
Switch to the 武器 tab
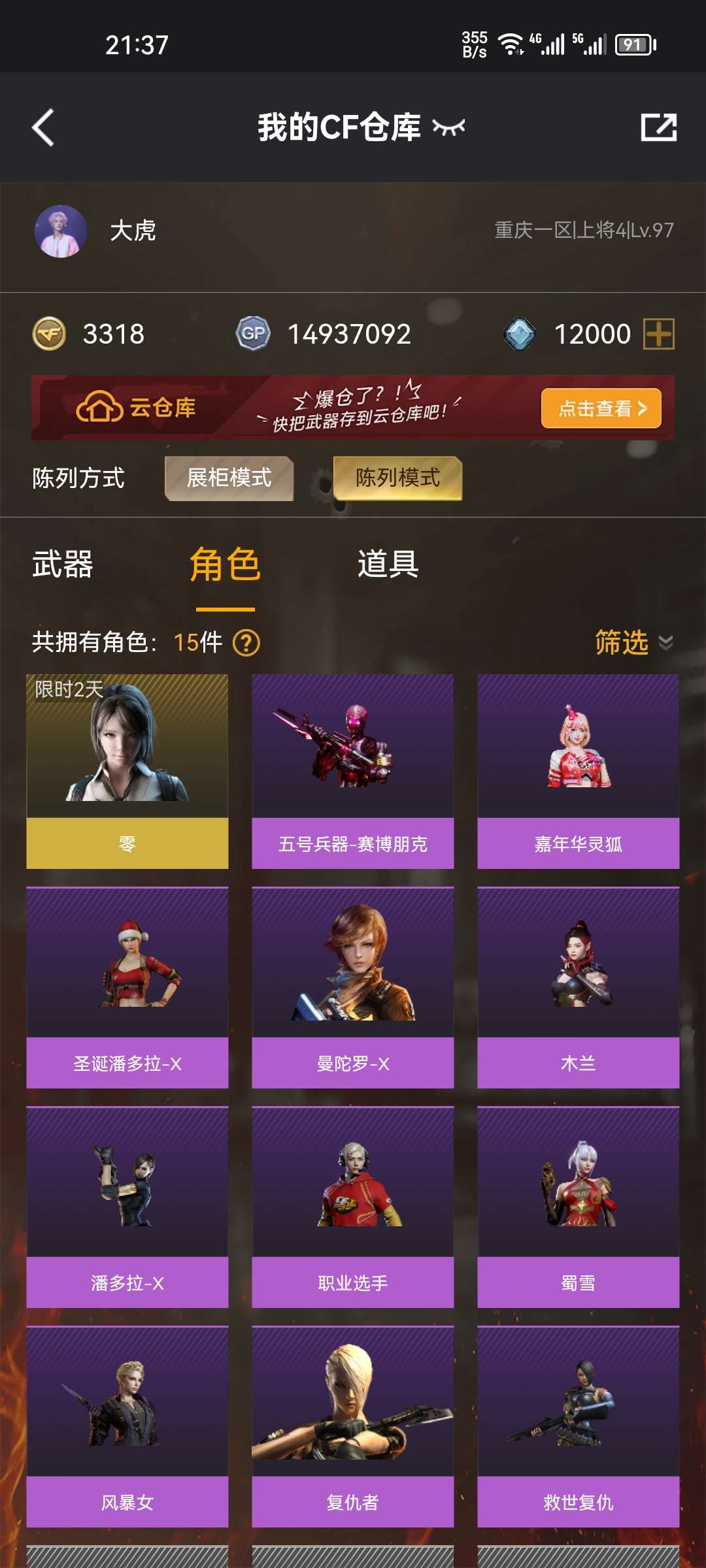pyautogui.click(x=63, y=564)
